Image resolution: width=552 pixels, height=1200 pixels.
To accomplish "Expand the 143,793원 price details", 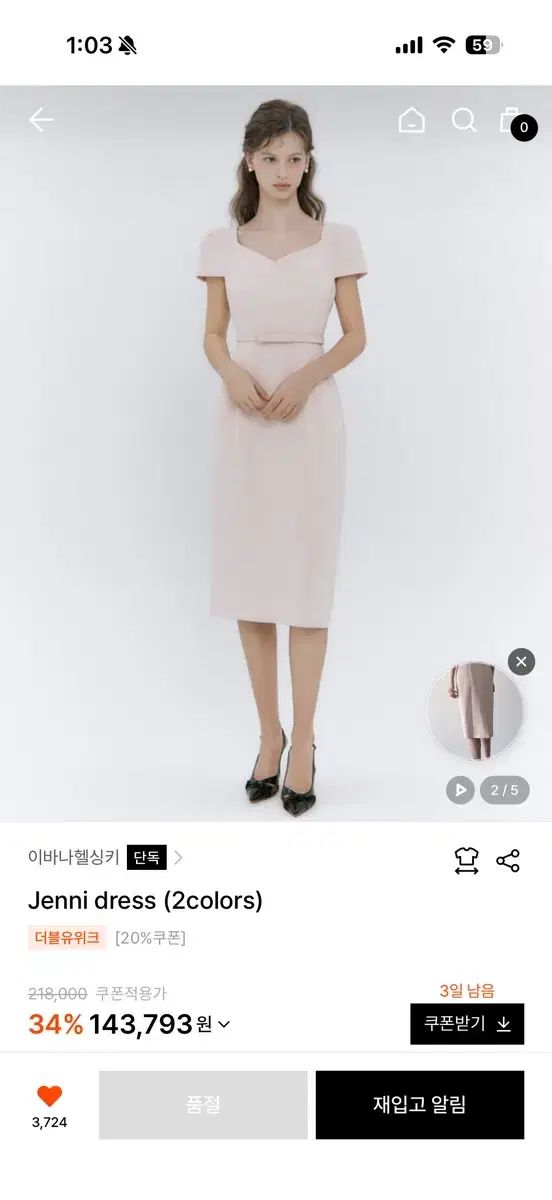I will tap(224, 1024).
